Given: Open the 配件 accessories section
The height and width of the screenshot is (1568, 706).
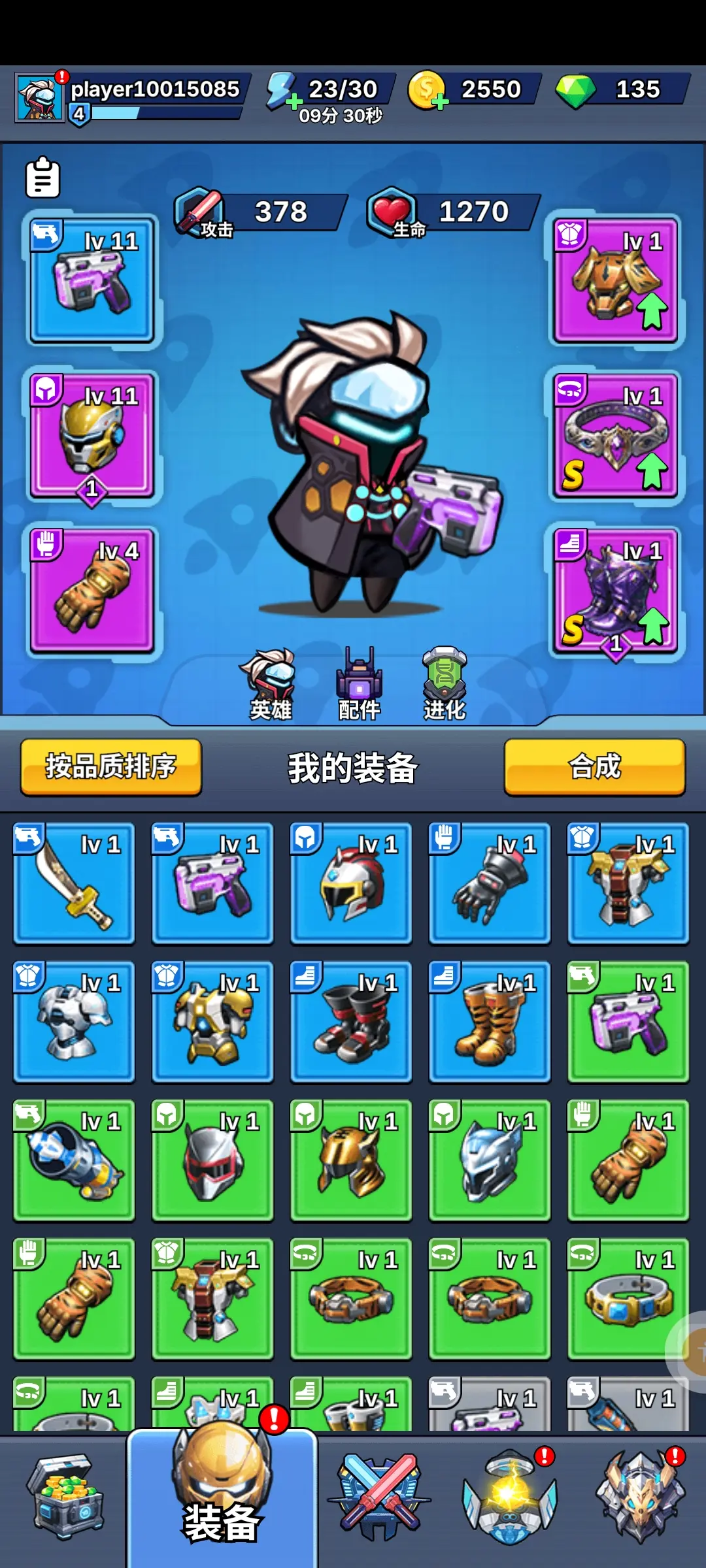Looking at the screenshot, I should click(x=359, y=684).
